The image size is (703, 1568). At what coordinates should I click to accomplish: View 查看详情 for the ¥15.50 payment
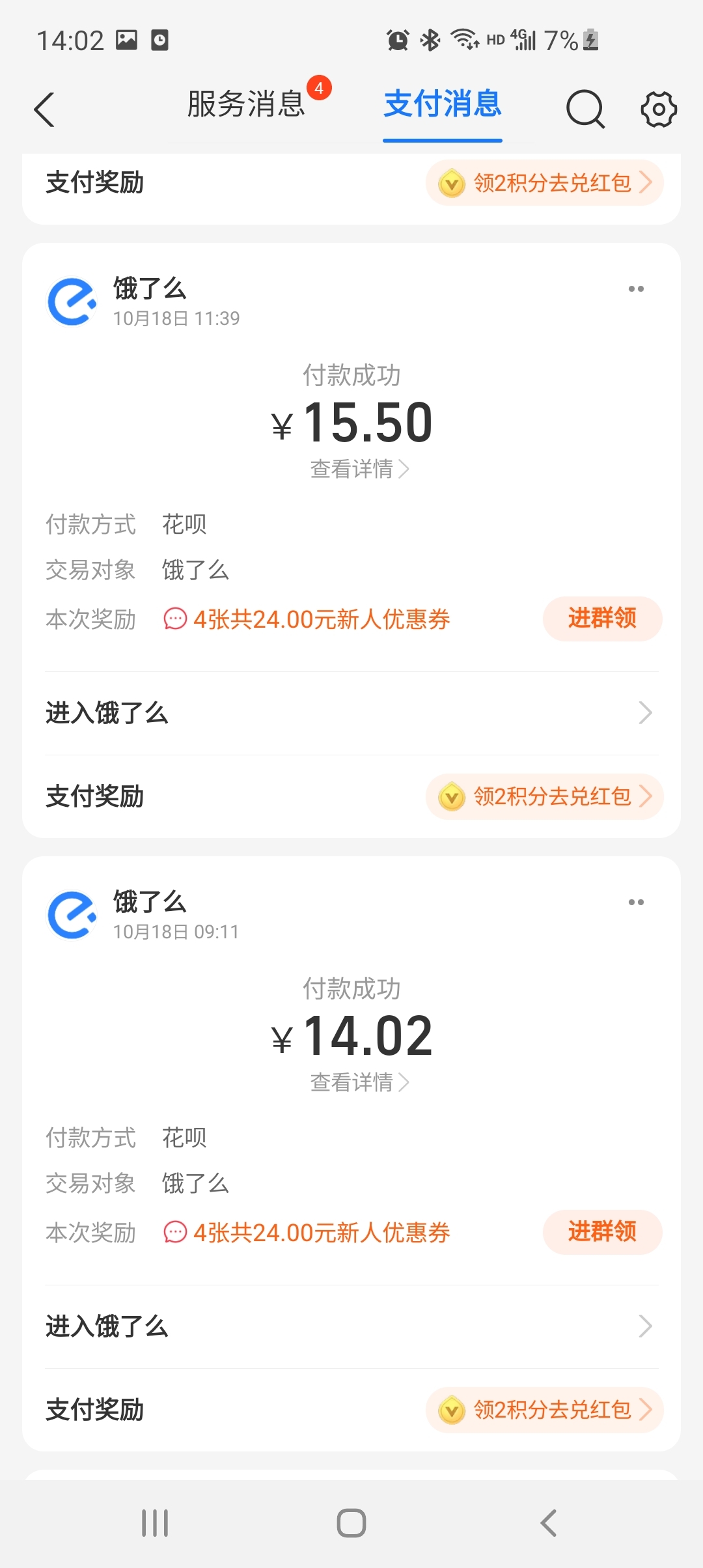359,469
